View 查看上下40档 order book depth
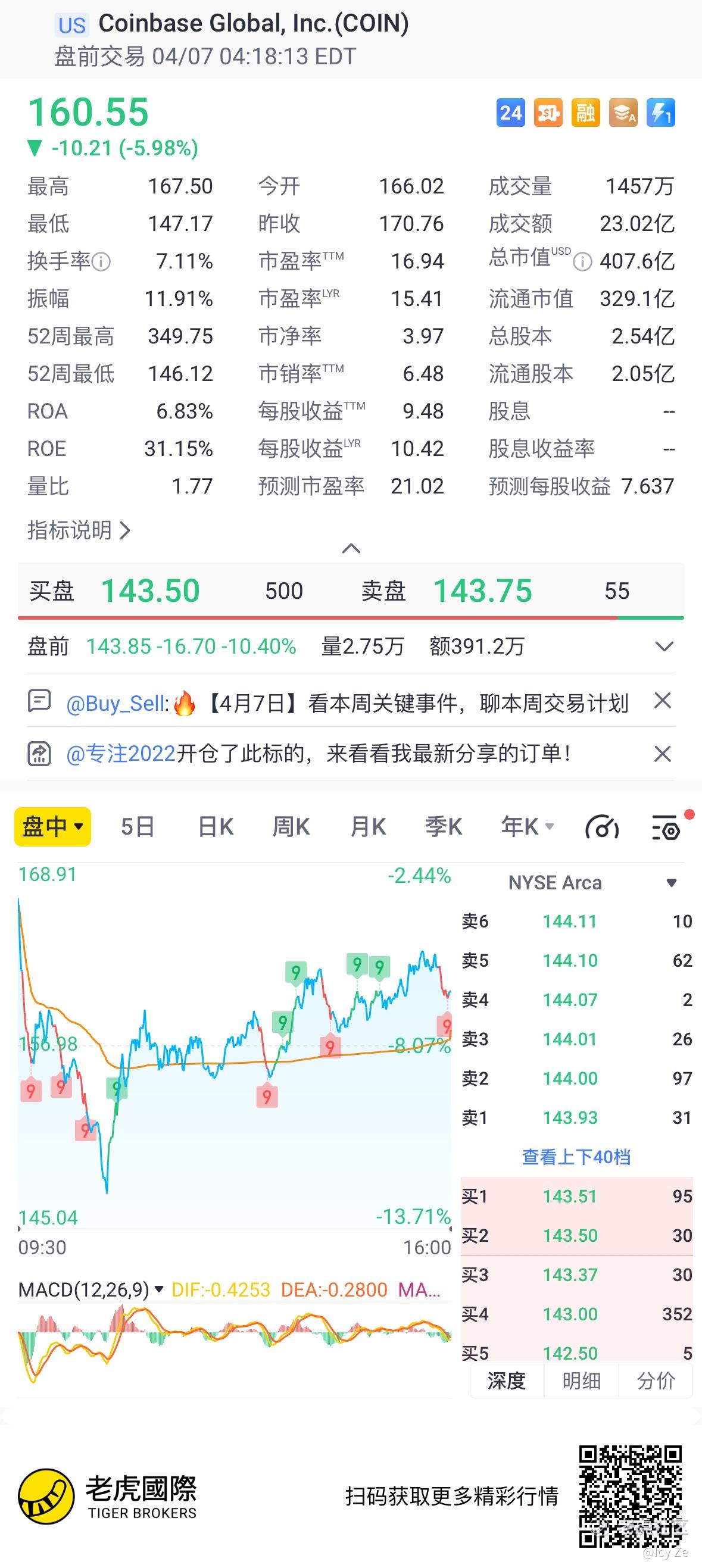This screenshot has width=702, height=1568. [576, 1157]
